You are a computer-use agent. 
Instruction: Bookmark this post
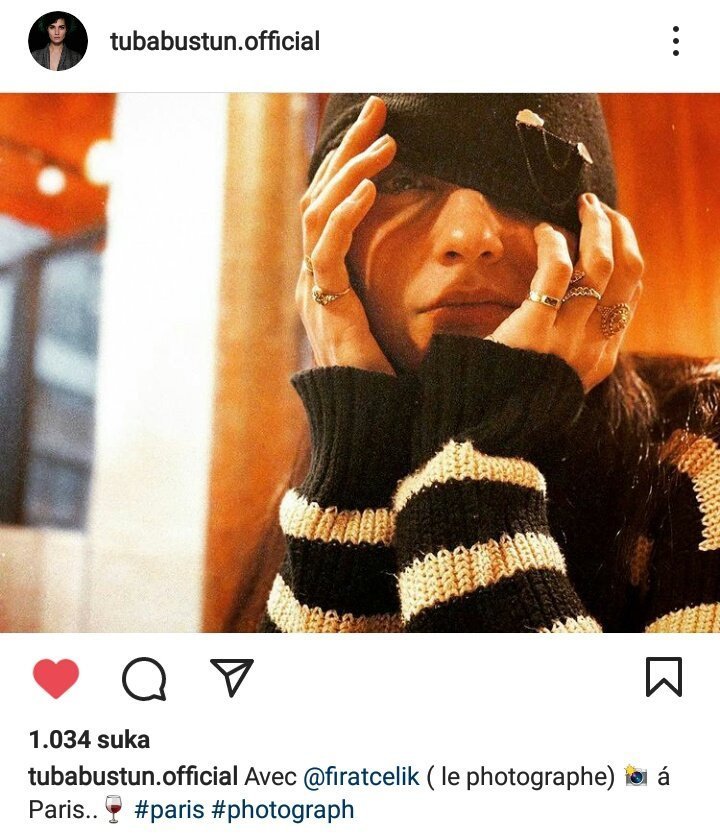(x=664, y=678)
